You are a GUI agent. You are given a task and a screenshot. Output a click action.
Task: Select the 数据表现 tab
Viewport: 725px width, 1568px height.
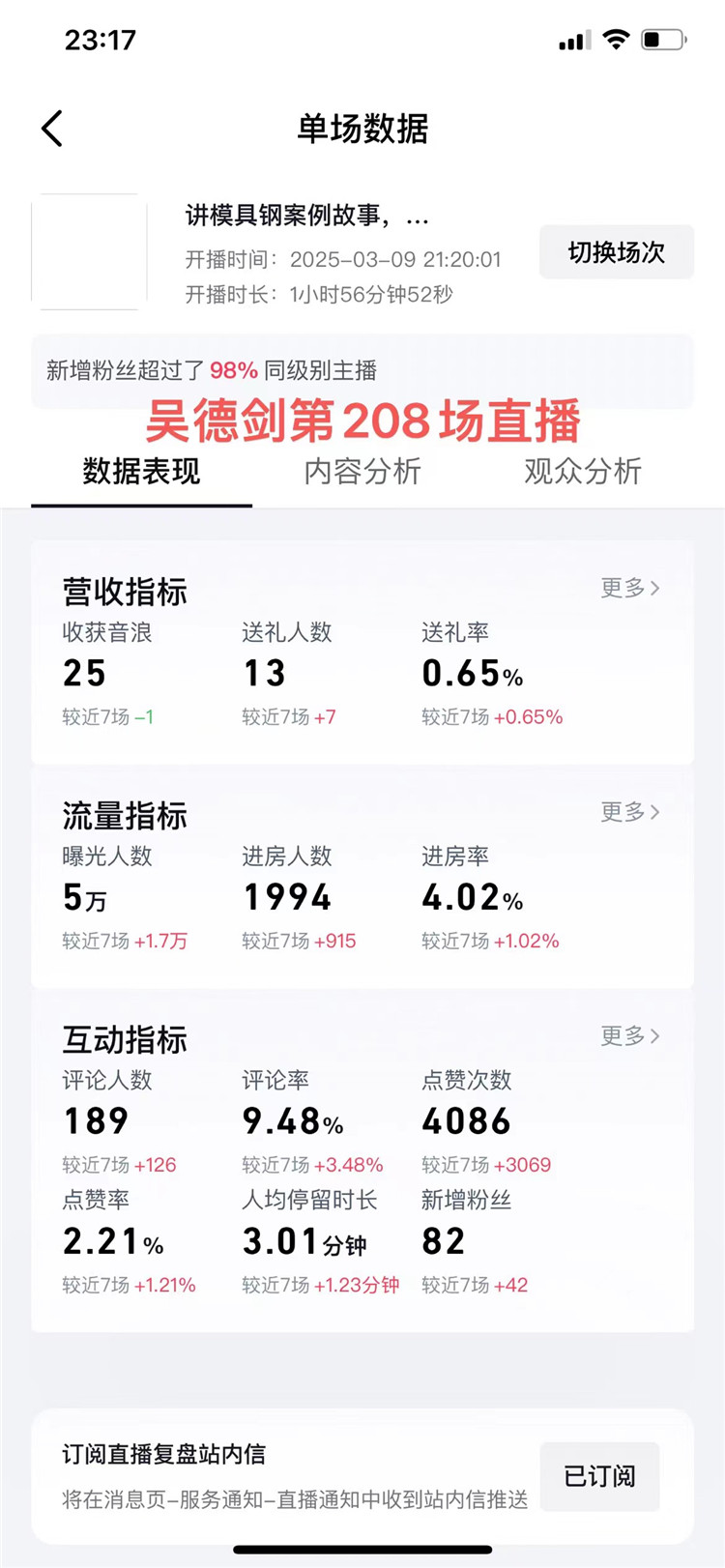[x=141, y=472]
